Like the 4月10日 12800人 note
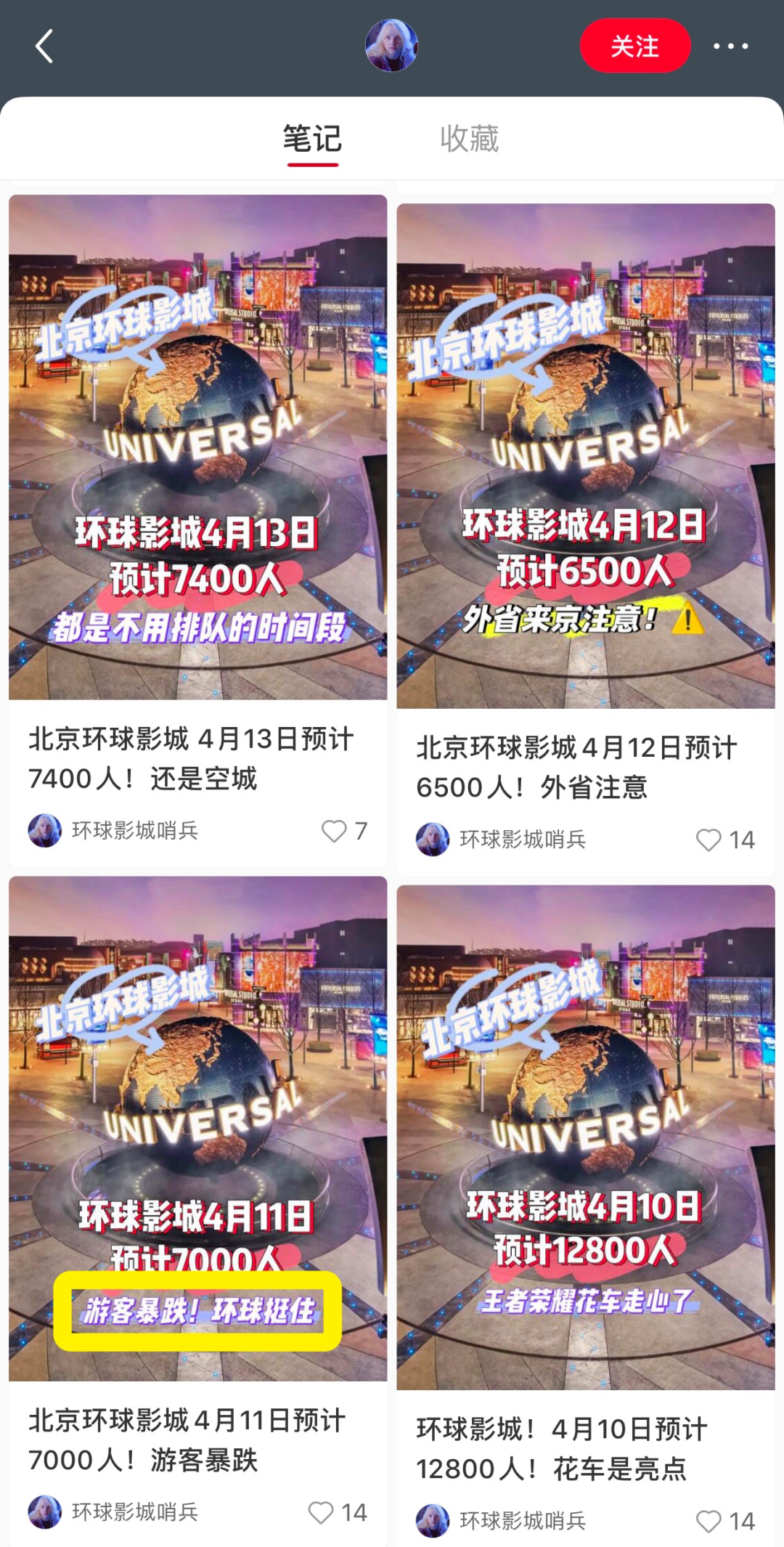 coord(709,1521)
